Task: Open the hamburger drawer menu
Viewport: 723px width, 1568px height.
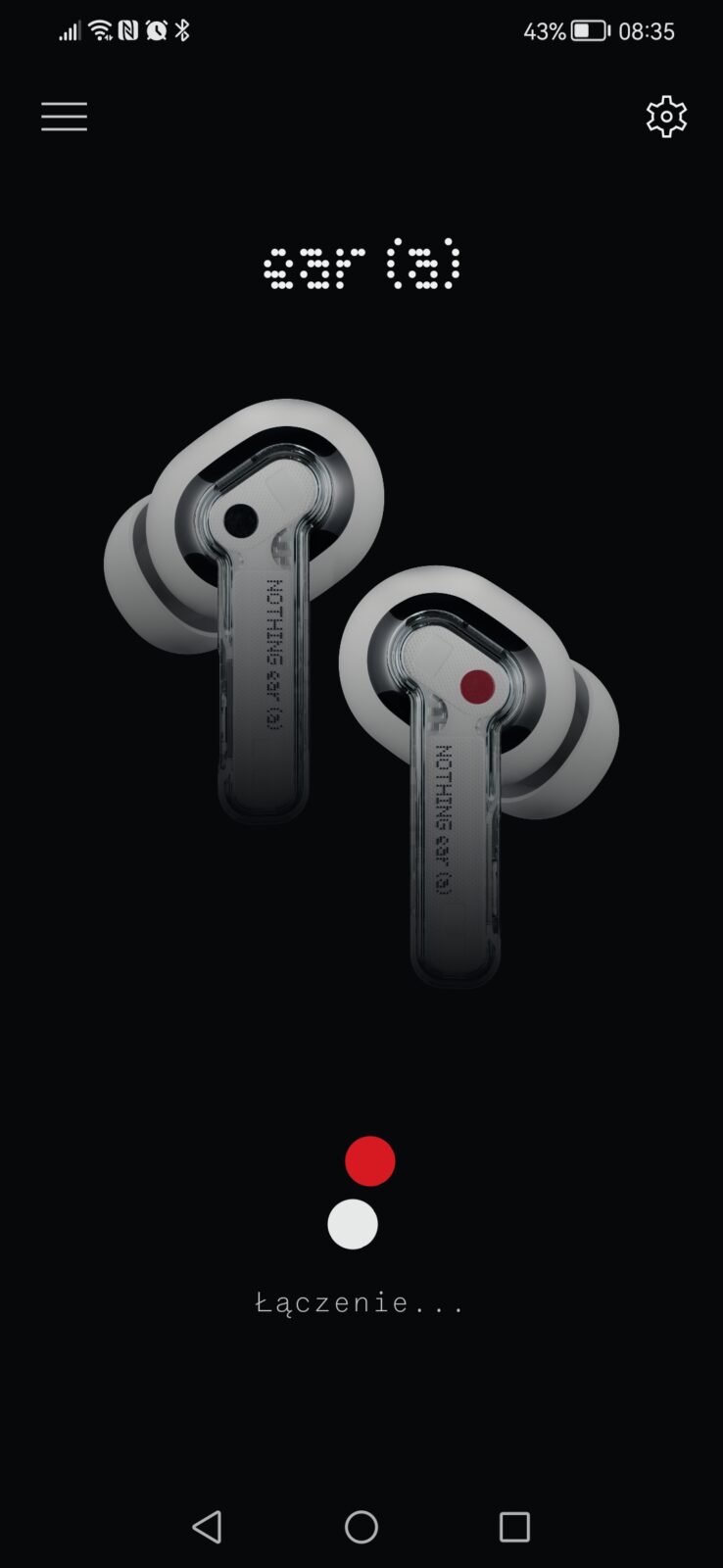Action: click(x=64, y=117)
